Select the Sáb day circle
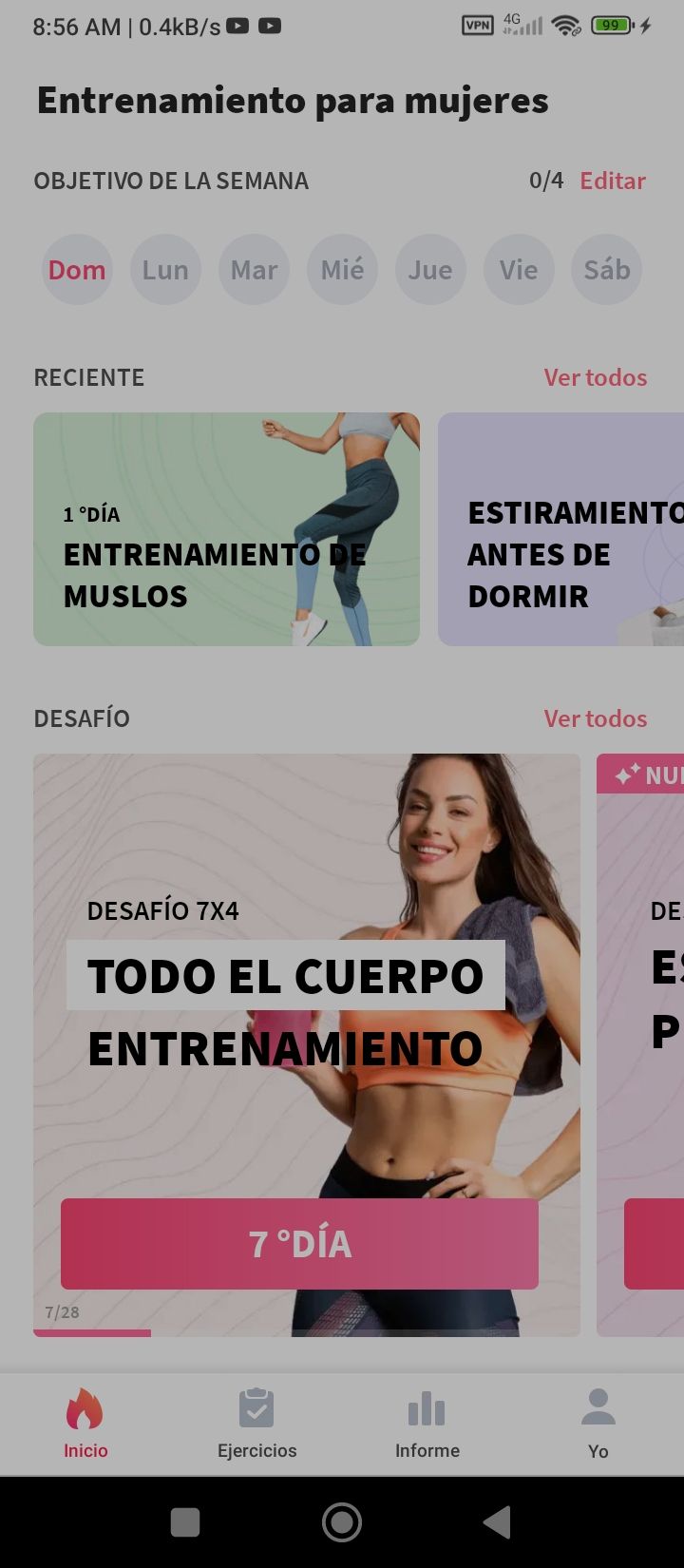684x1568 pixels. click(606, 270)
